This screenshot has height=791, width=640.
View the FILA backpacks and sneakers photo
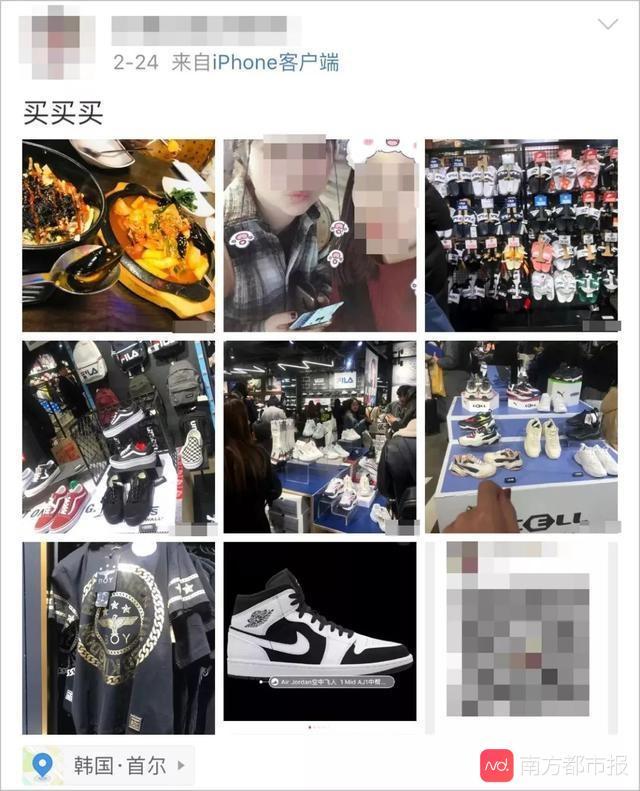tap(118, 437)
